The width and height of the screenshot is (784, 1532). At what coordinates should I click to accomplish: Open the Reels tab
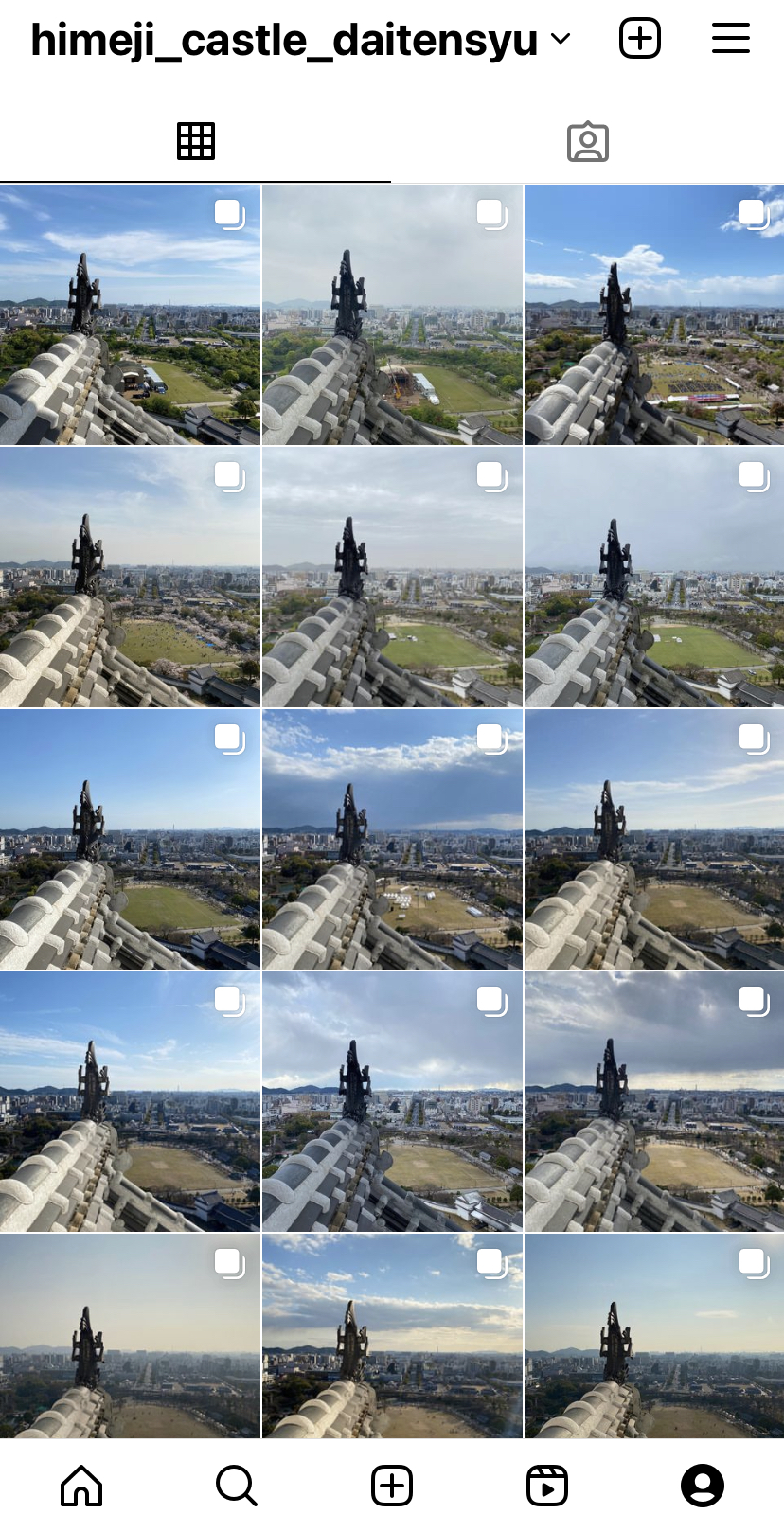547,1486
